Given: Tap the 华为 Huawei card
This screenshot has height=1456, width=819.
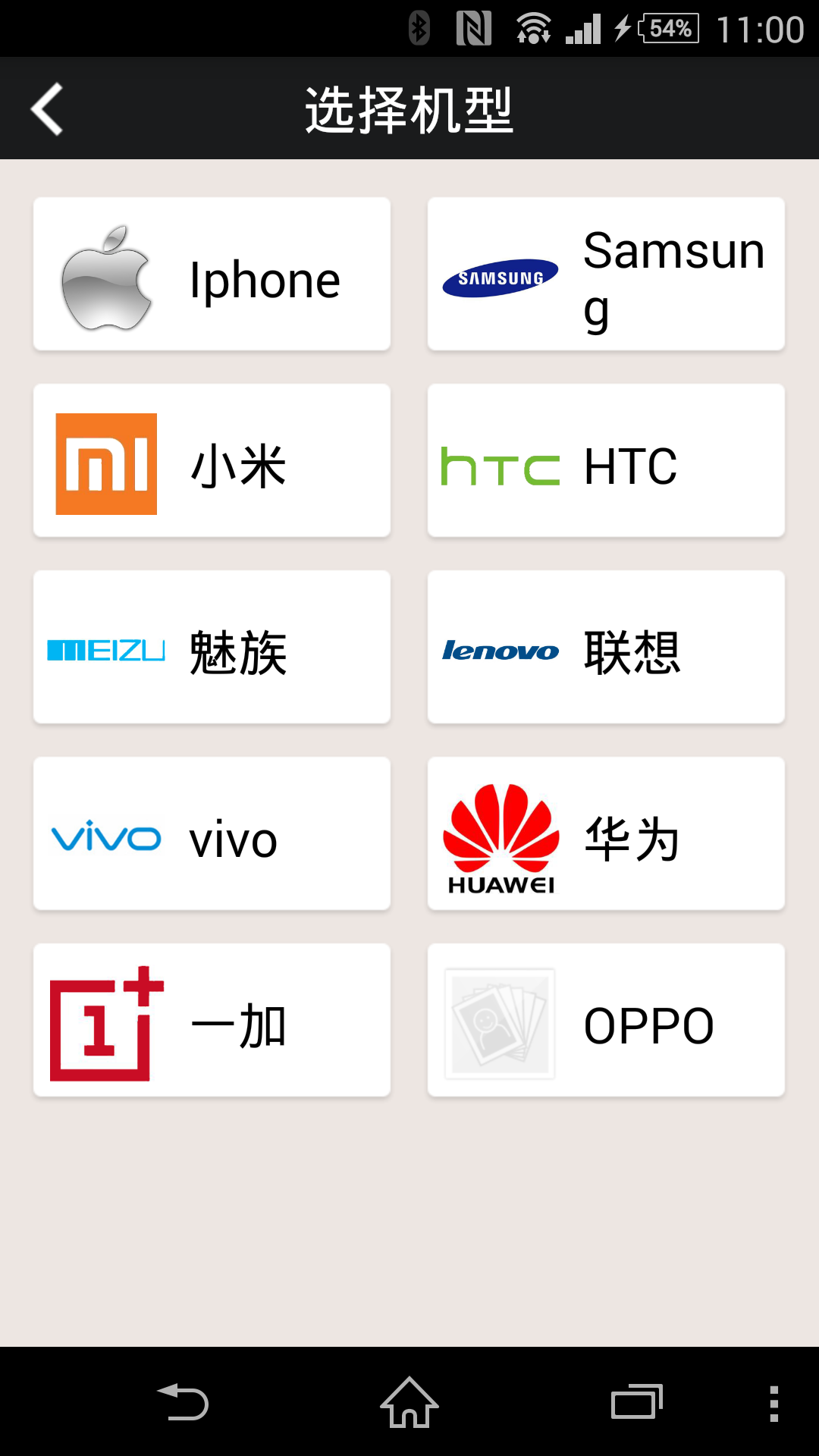Looking at the screenshot, I should coord(606,833).
